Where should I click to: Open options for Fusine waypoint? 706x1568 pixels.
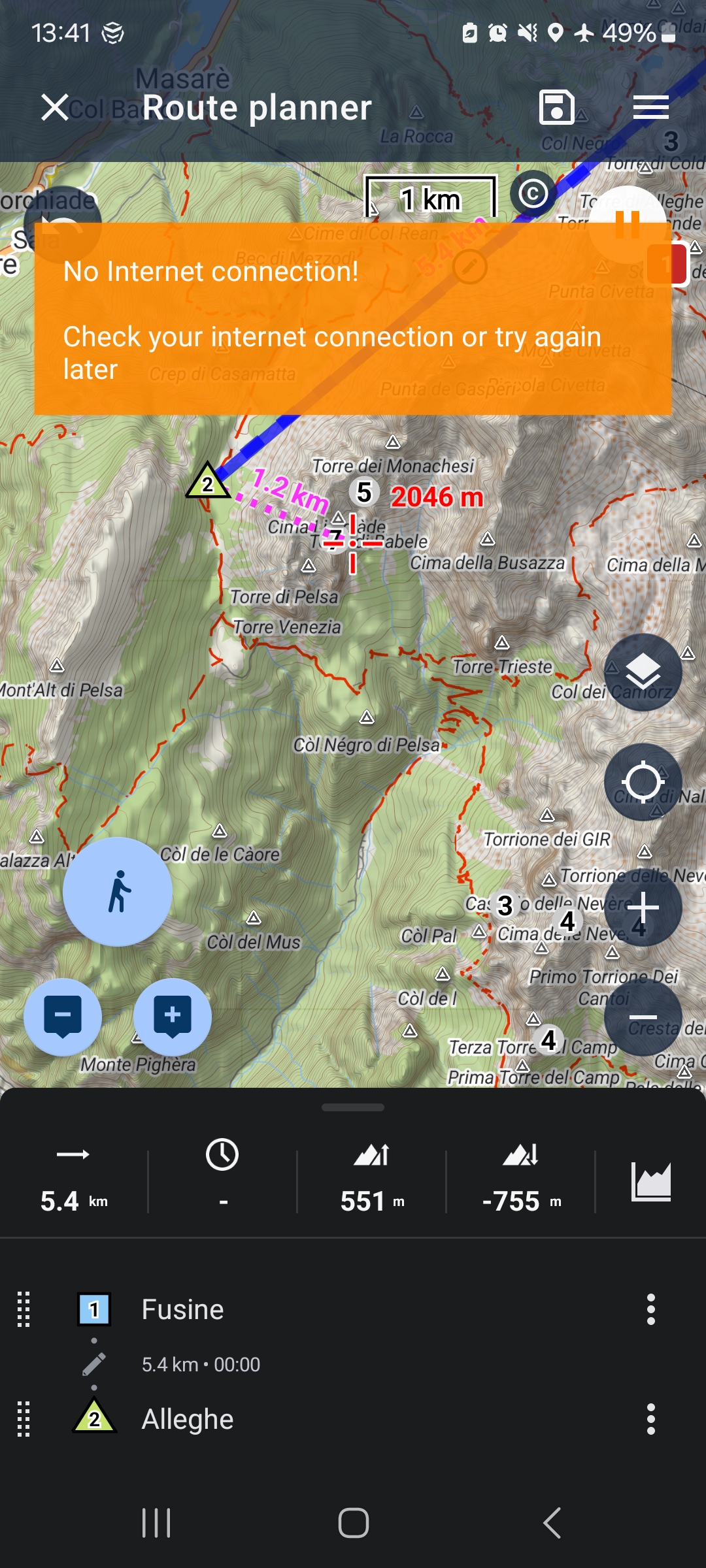click(650, 1309)
